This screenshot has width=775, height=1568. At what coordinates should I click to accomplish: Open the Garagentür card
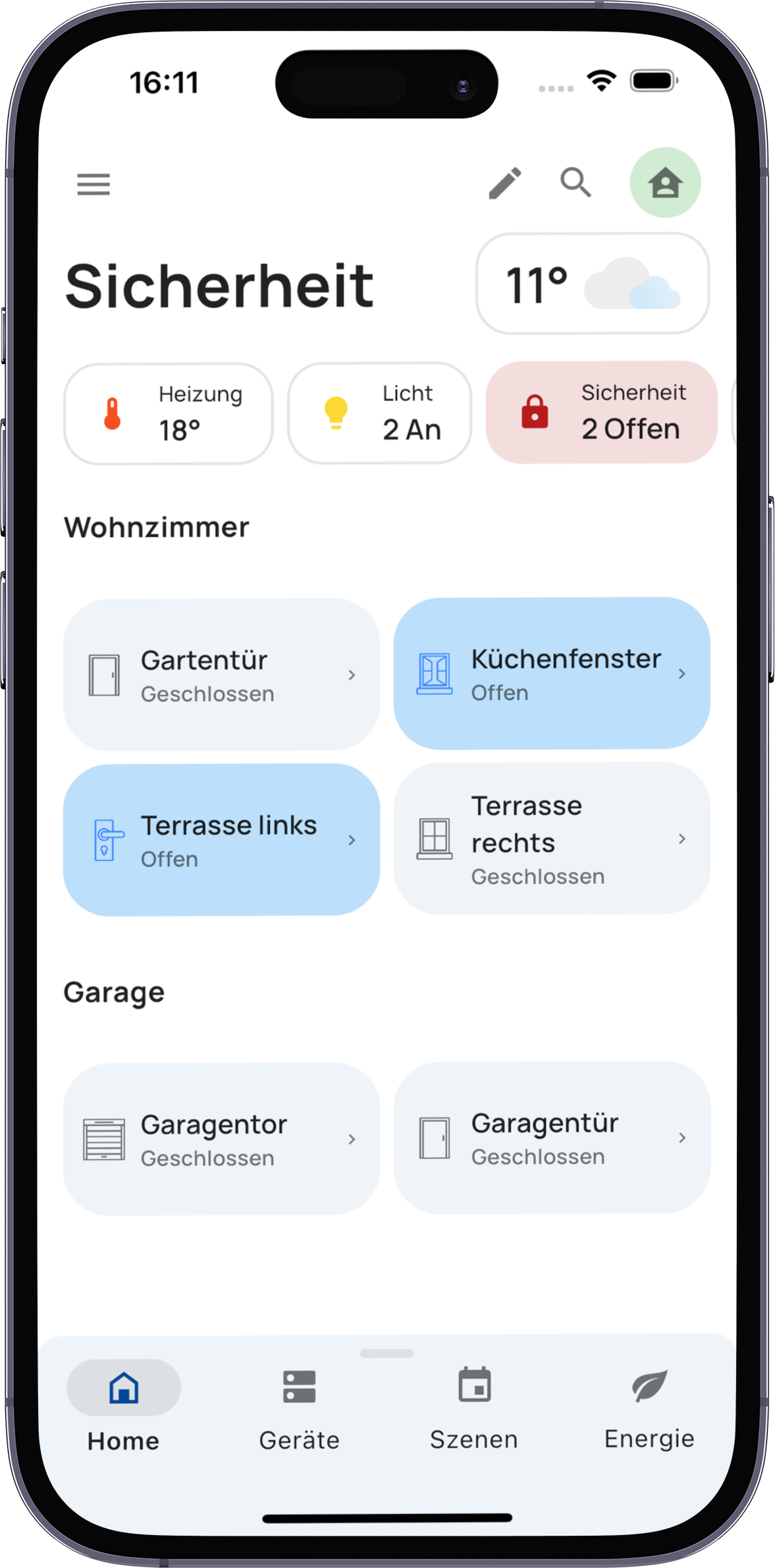(x=552, y=1137)
